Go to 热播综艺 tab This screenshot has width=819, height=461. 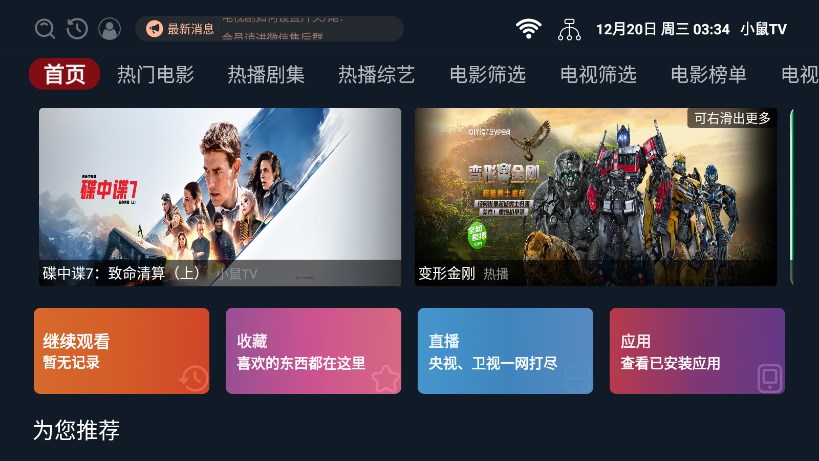[x=376, y=75]
